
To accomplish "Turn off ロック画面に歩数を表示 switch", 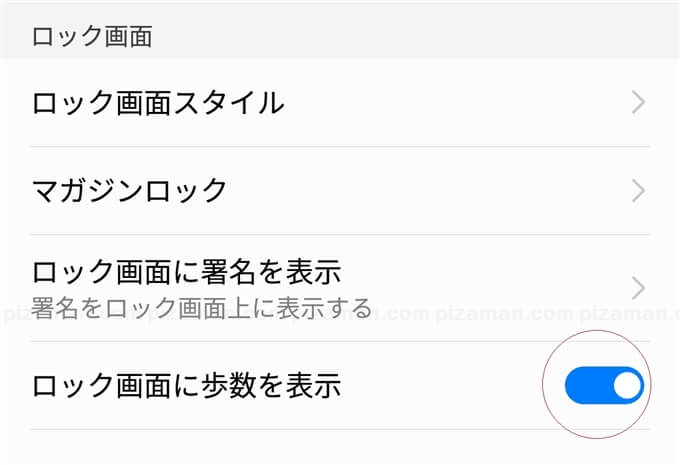I will click(x=604, y=386).
